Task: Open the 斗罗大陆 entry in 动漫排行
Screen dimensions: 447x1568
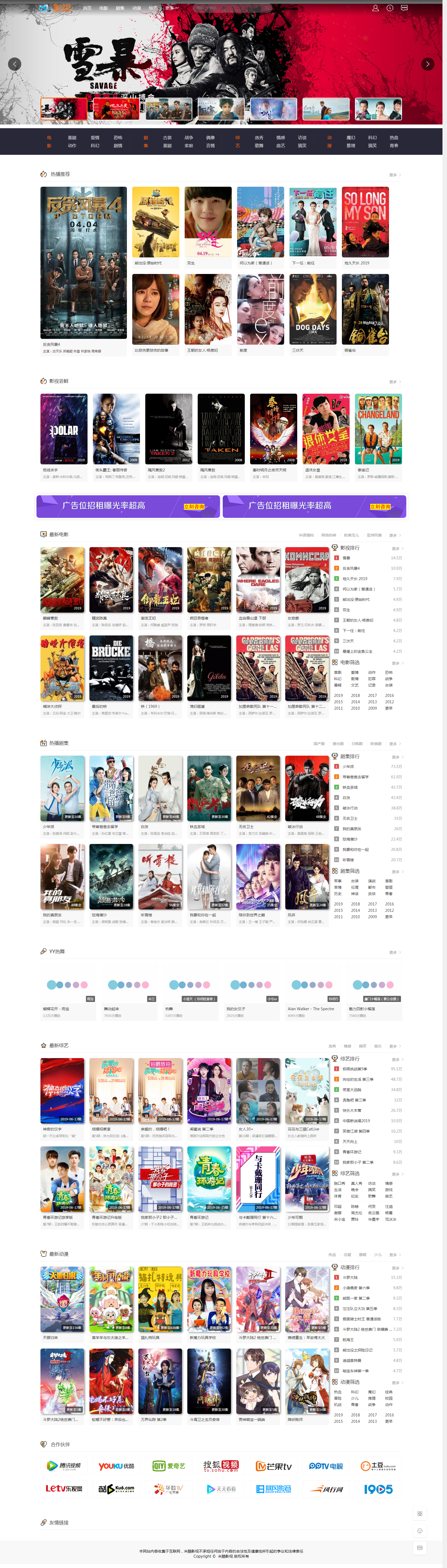Action: (350, 1278)
